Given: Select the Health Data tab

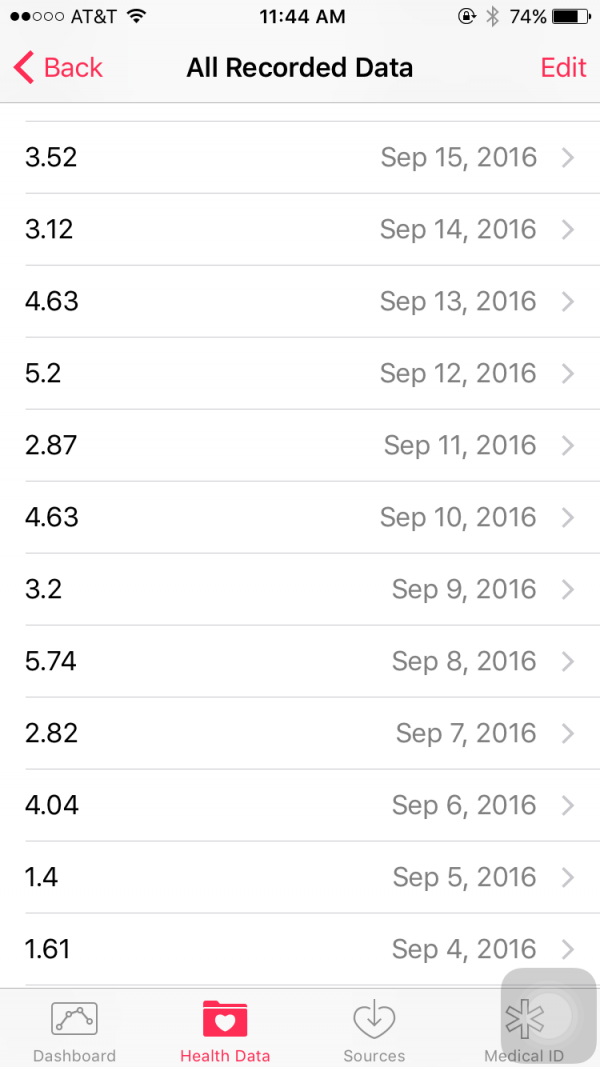Looking at the screenshot, I should pyautogui.click(x=225, y=1030).
